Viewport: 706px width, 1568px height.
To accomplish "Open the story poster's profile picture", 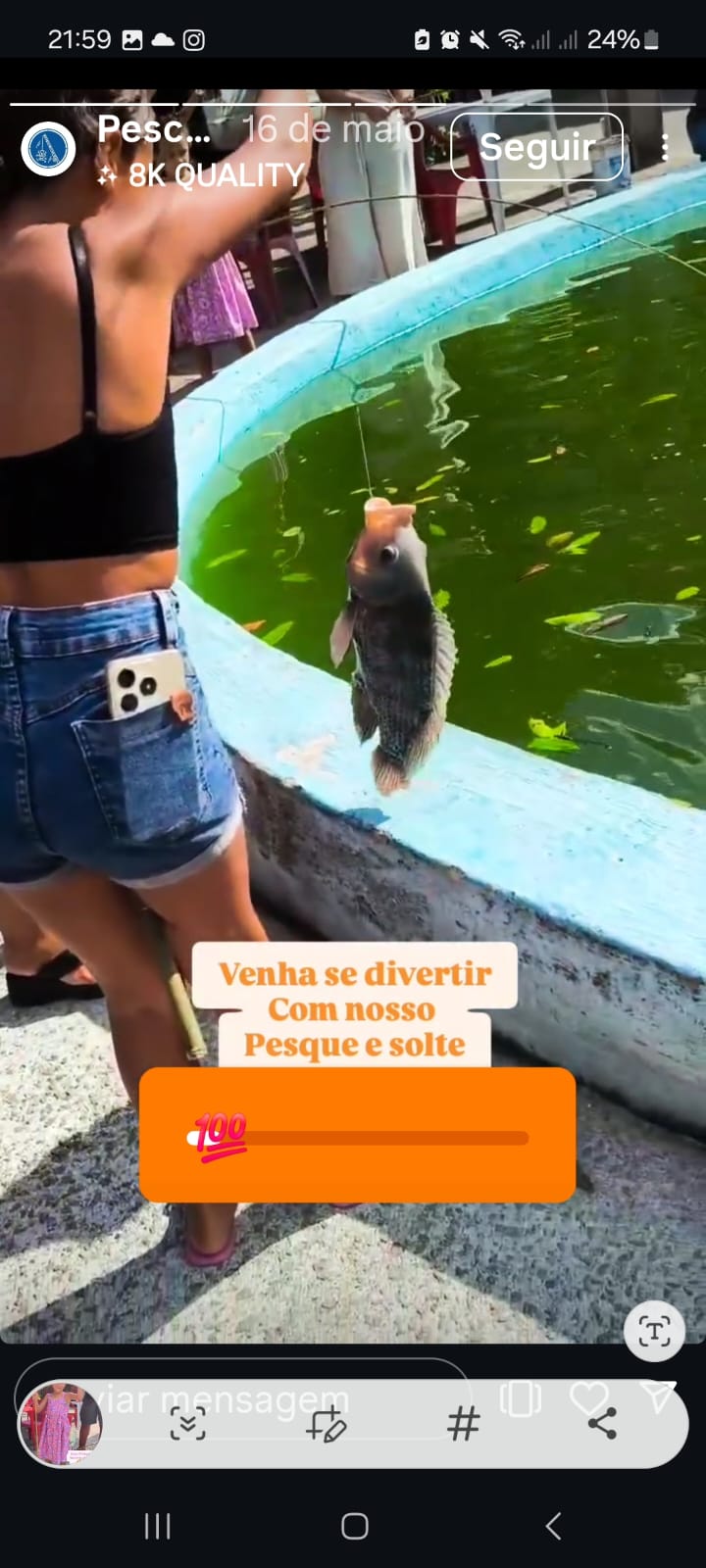I will pyautogui.click(x=48, y=150).
